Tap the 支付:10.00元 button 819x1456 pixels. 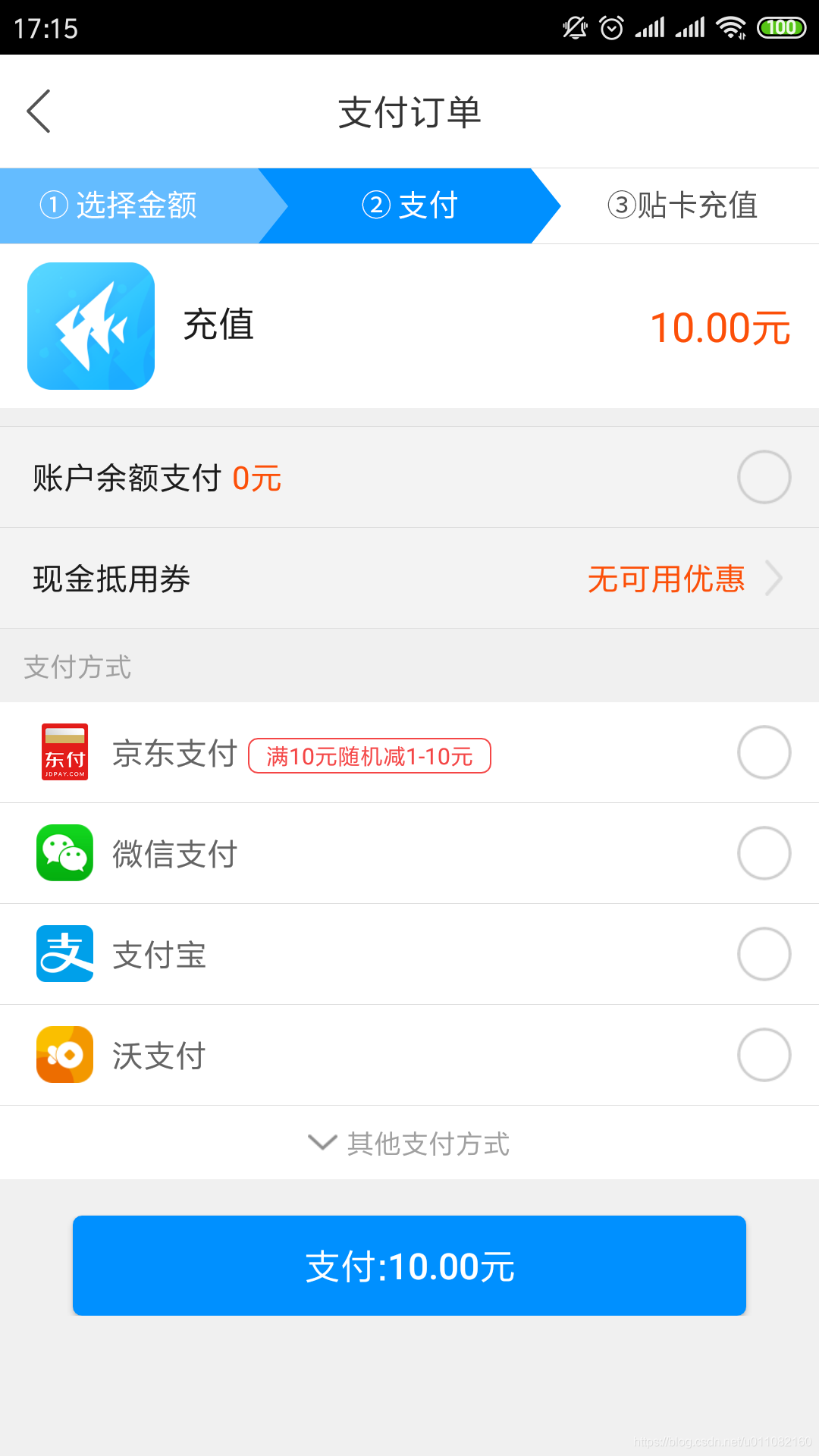coord(409,1266)
